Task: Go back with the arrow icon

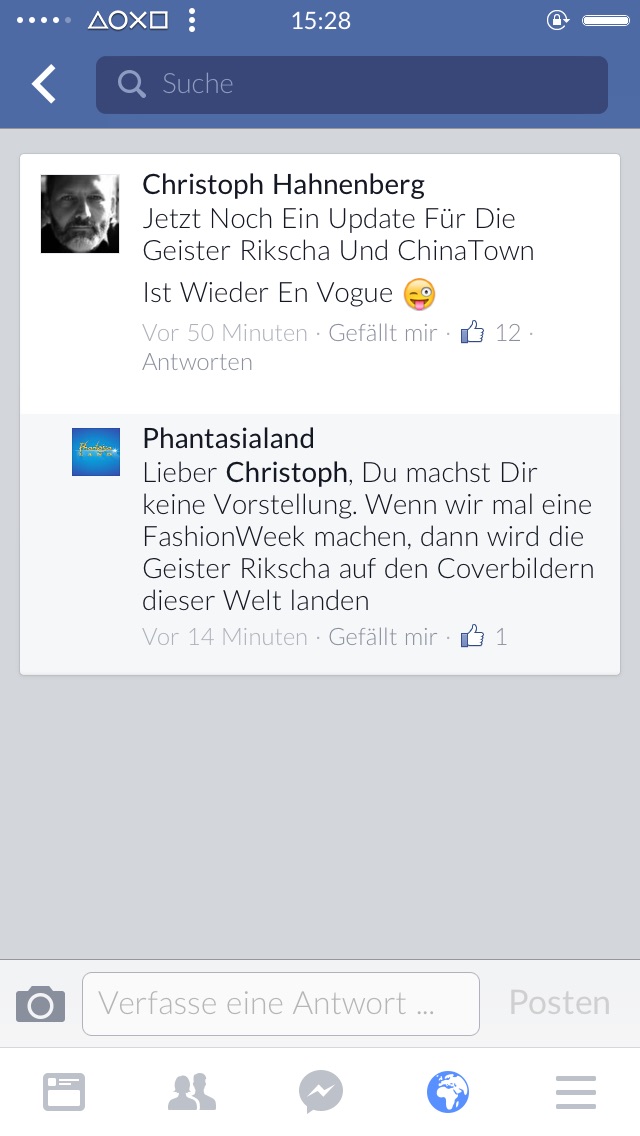Action: coord(44,84)
